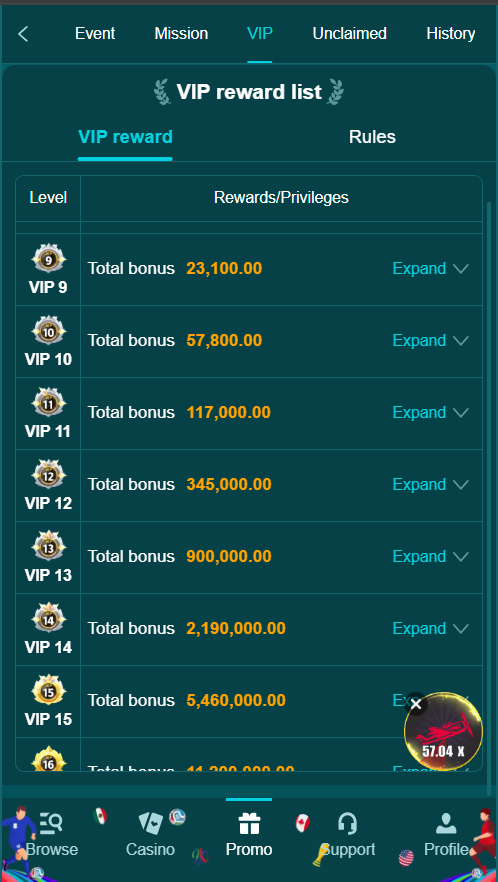498x882 pixels.
Task: Expand the VIP 11 rewards
Action: 430,412
